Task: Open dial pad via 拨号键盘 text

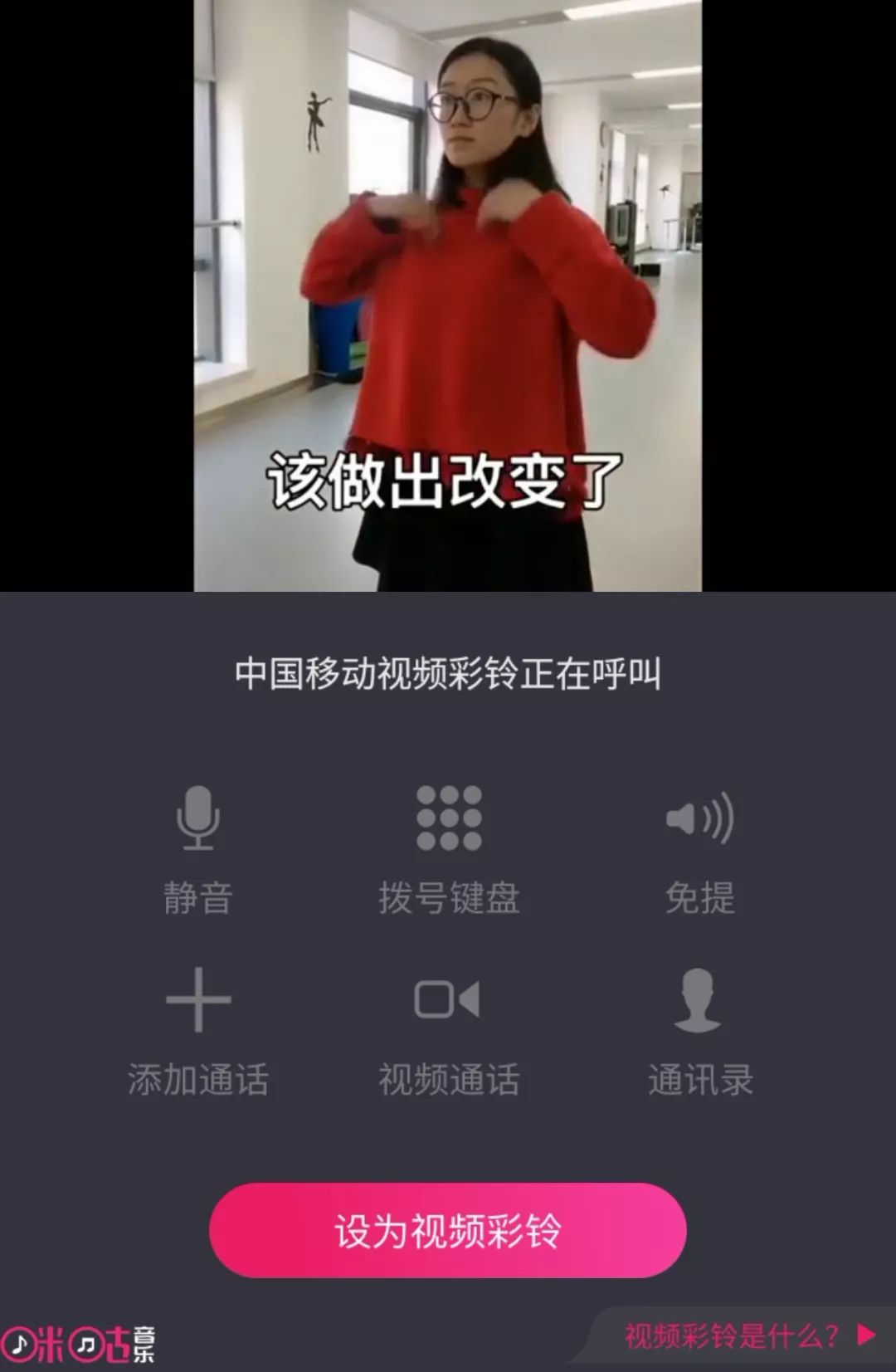Action: click(x=449, y=895)
